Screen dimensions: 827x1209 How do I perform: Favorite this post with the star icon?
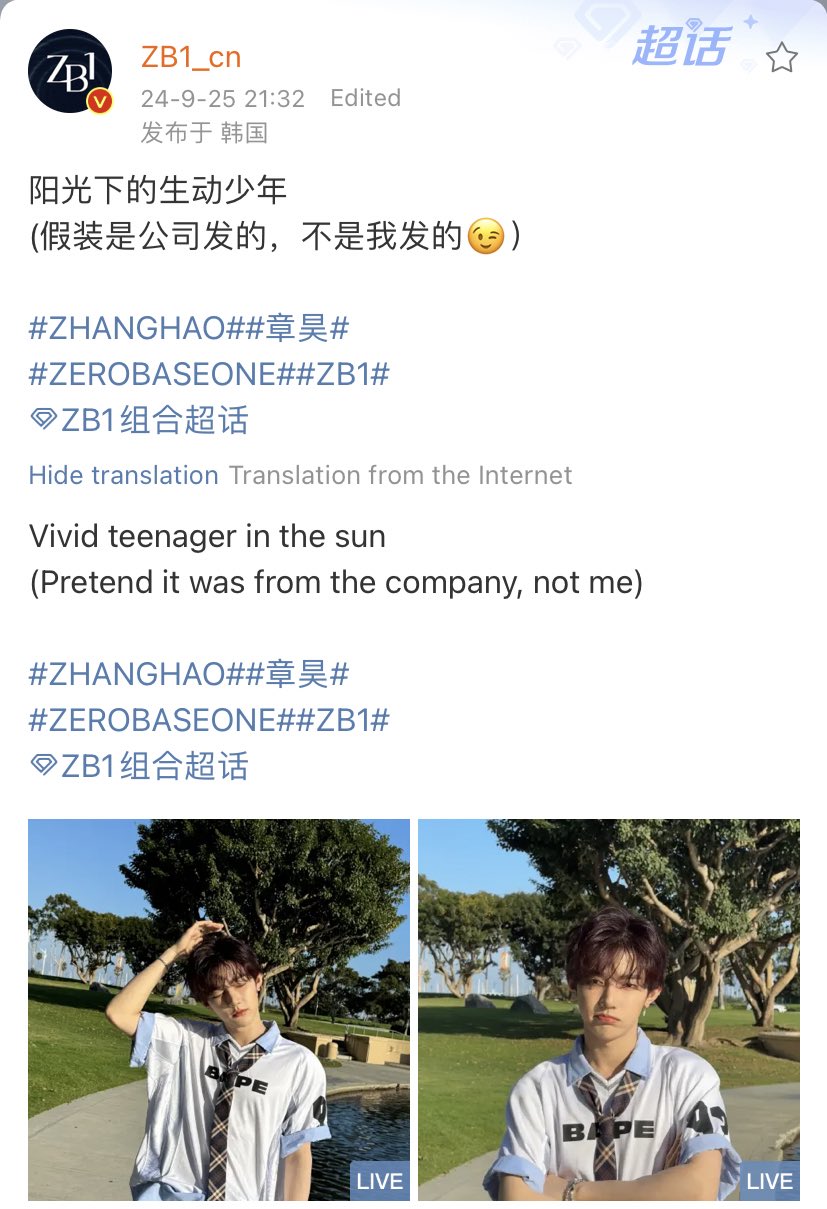click(x=781, y=58)
